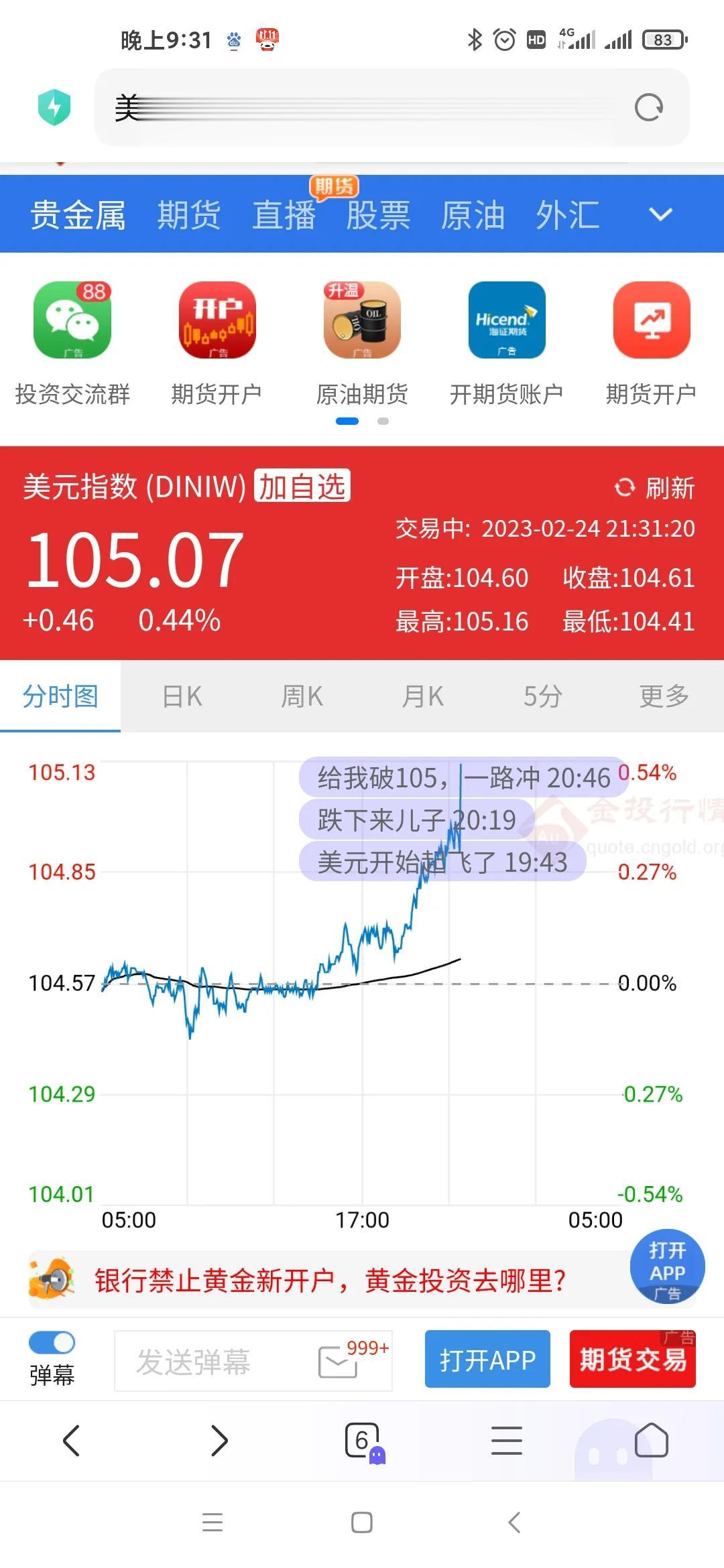This screenshot has width=724, height=1568.
Task: Turn off the 弹幕 switch
Action: (x=52, y=1342)
